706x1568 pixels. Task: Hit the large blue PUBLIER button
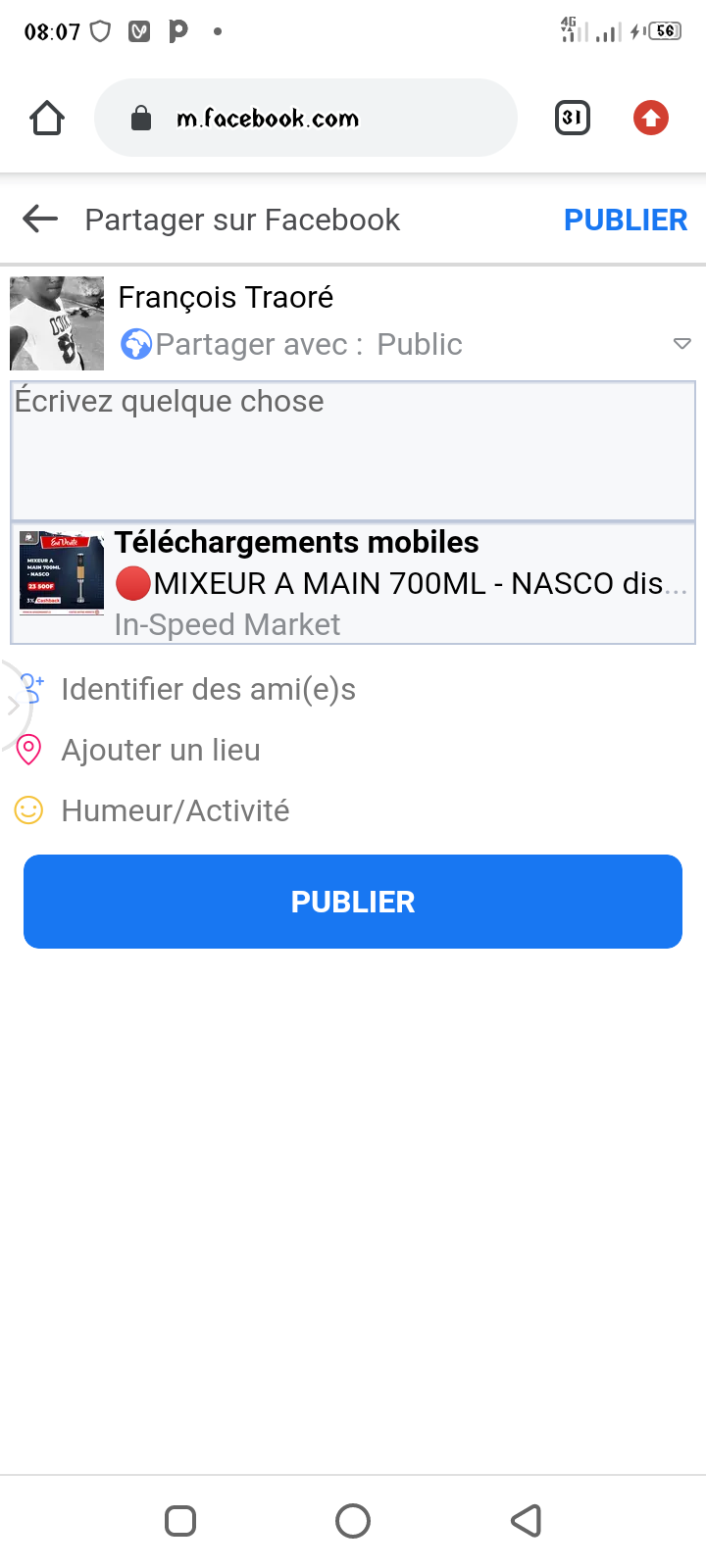tap(353, 902)
